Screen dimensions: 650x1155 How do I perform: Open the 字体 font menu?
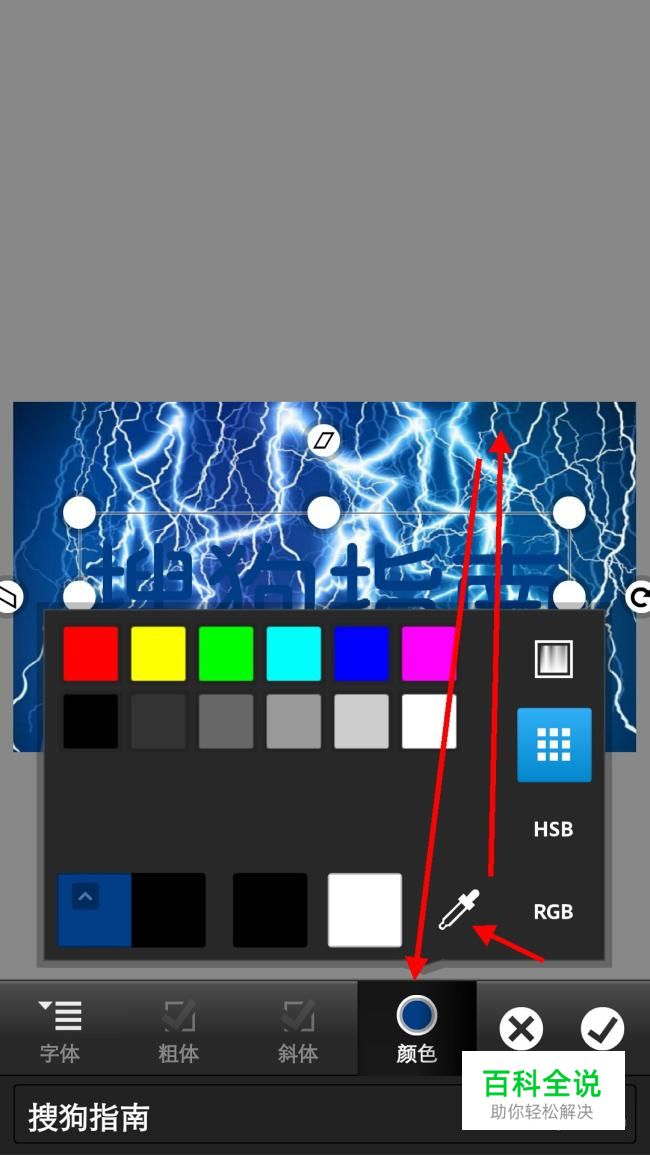coord(60,1029)
